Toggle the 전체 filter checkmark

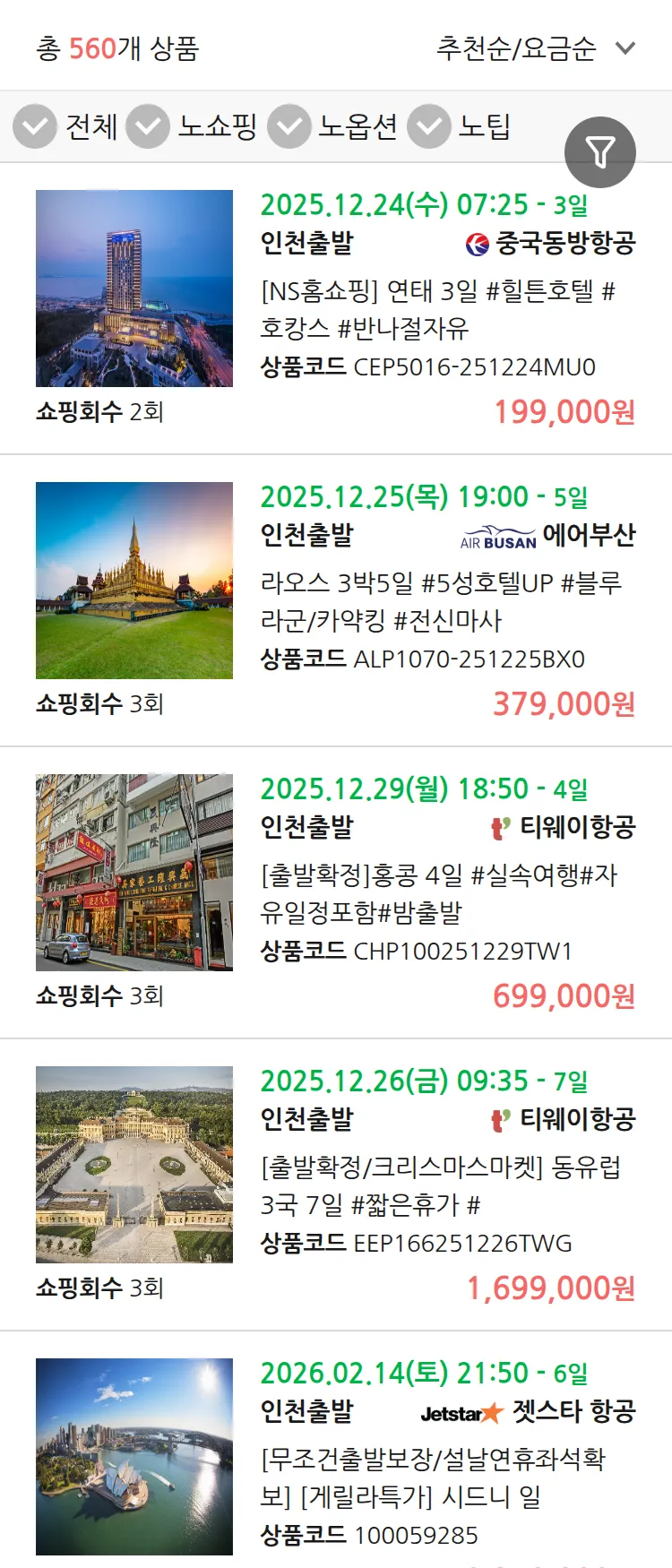[x=34, y=126]
